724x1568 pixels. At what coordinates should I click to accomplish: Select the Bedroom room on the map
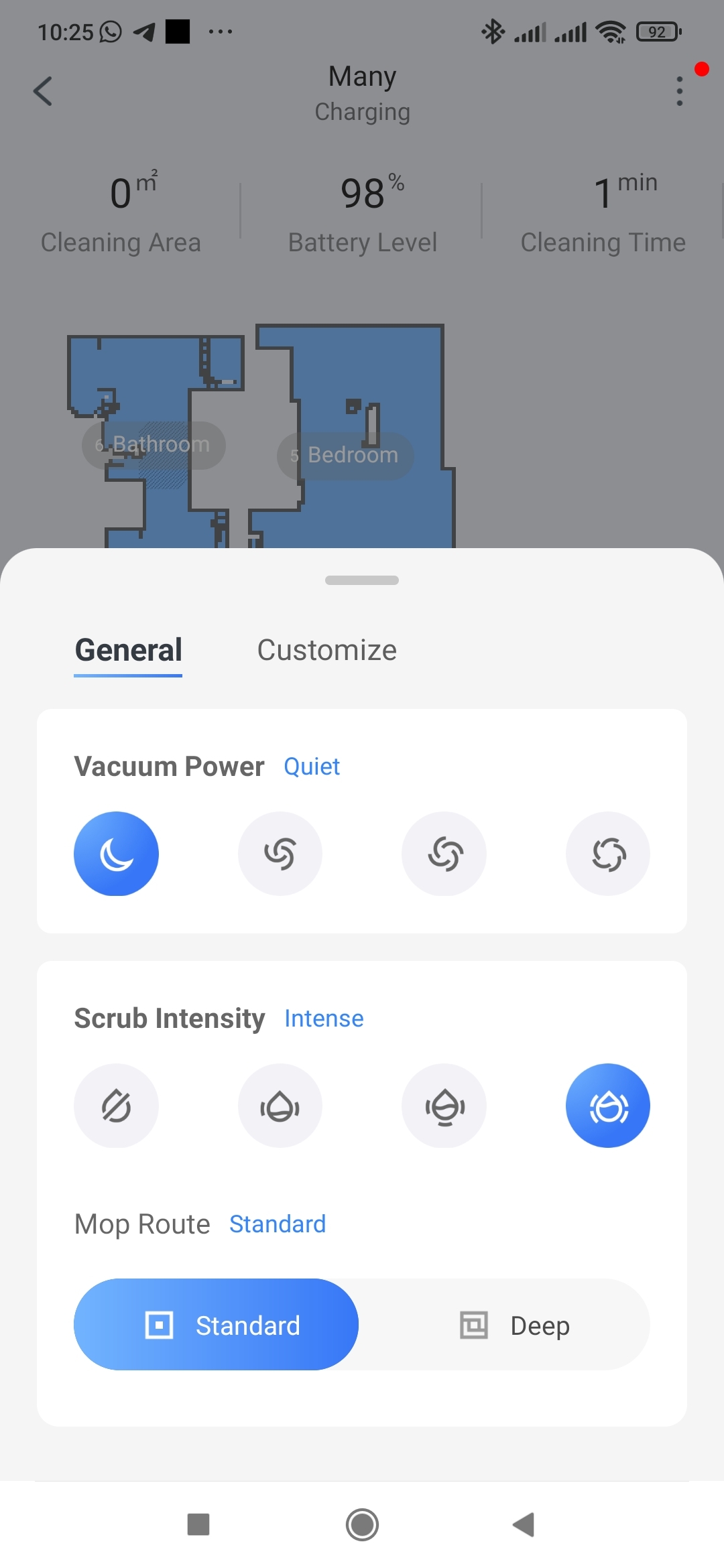coord(345,456)
